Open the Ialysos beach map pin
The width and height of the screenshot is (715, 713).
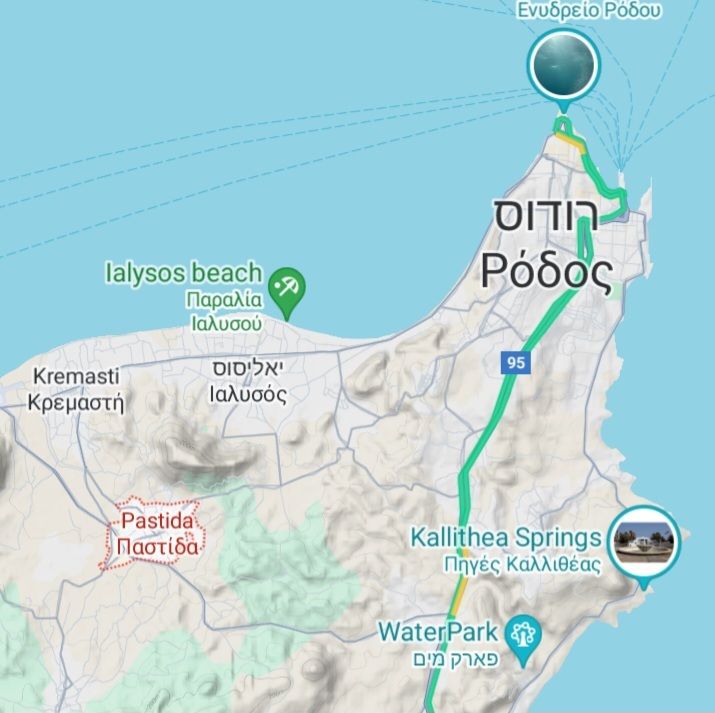click(289, 286)
